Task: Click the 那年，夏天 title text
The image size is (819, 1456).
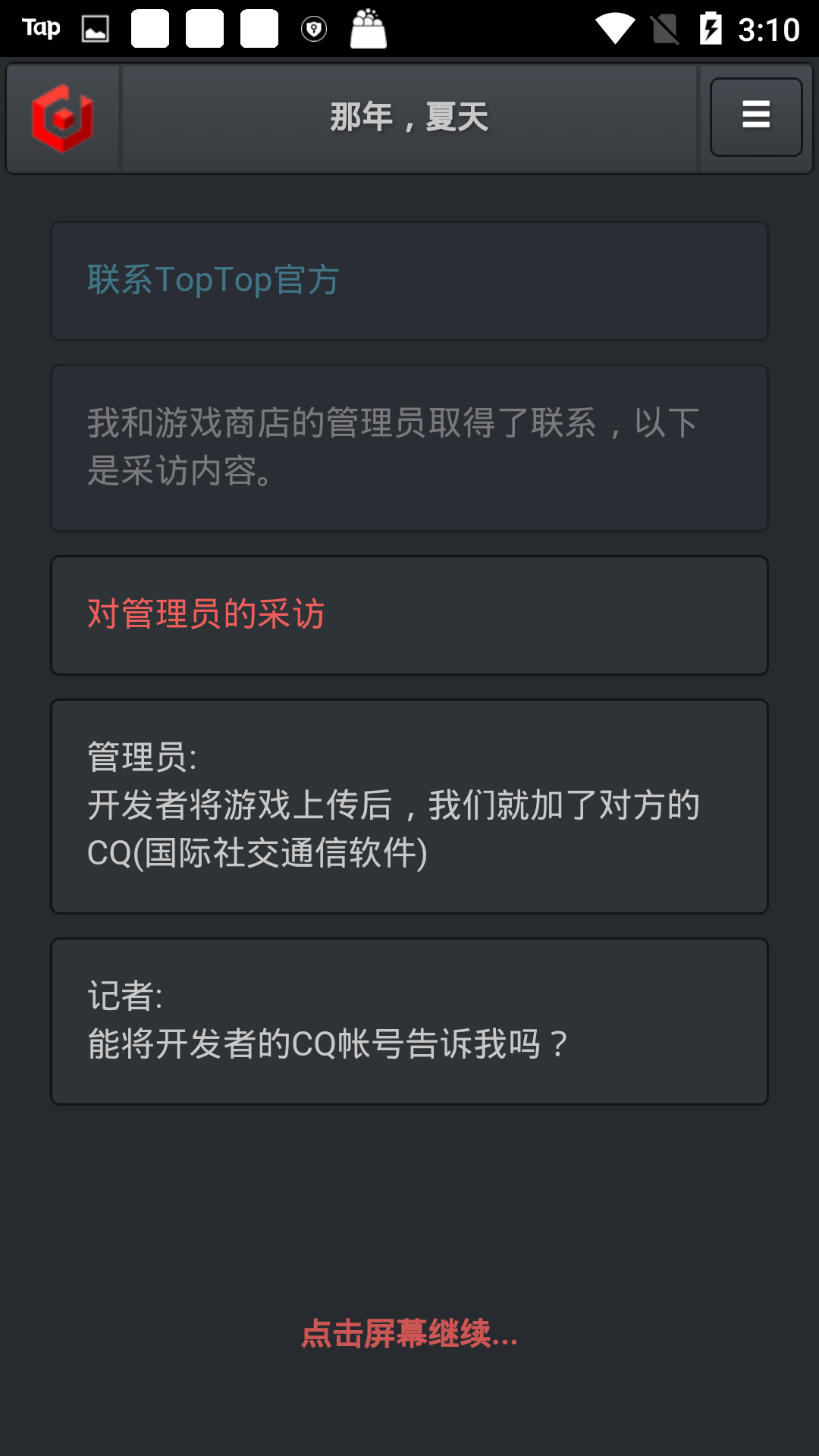Action: click(x=409, y=117)
